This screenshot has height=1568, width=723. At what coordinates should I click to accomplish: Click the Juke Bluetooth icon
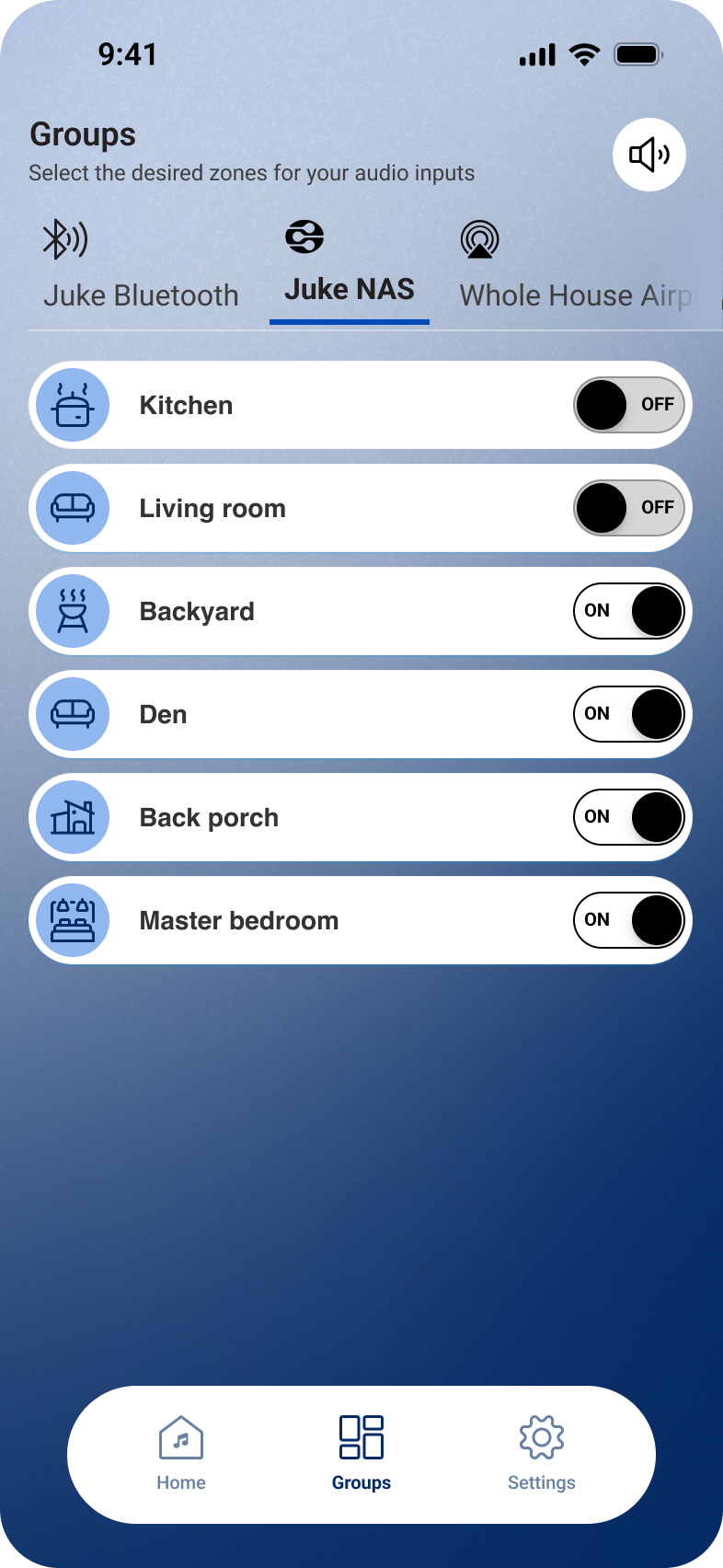coord(66,237)
